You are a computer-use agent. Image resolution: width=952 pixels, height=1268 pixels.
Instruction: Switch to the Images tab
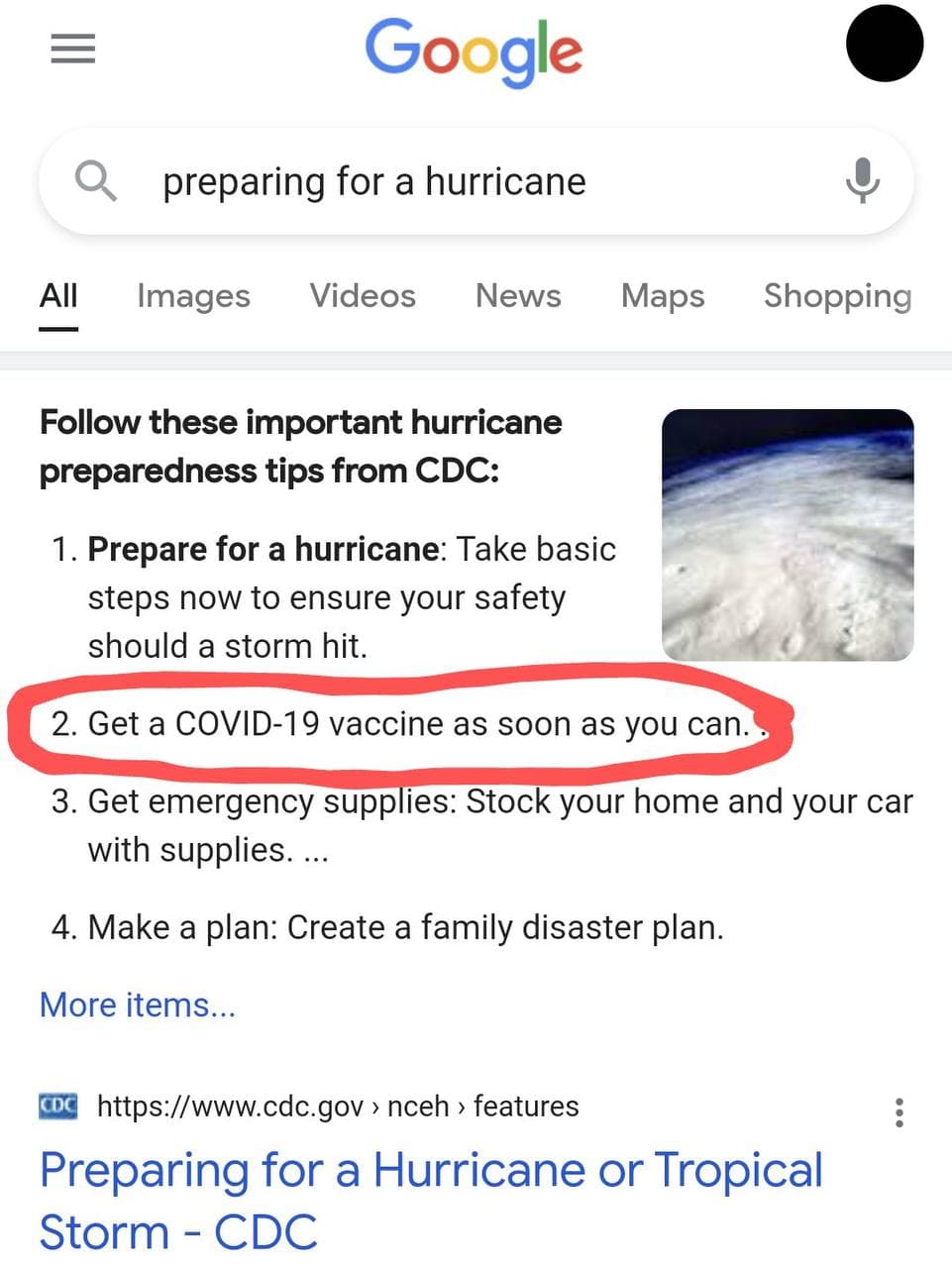tap(193, 296)
